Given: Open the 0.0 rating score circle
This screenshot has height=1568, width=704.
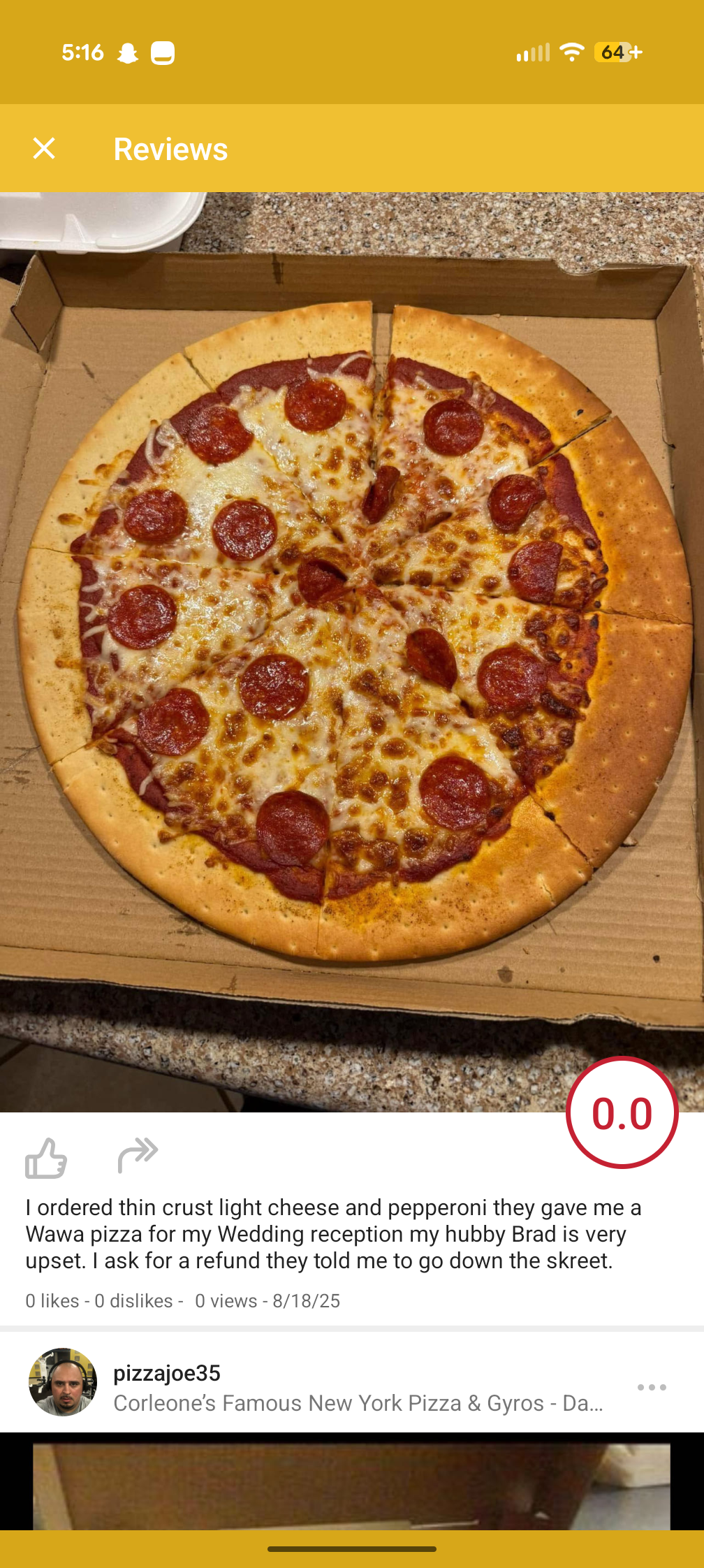Looking at the screenshot, I should click(x=620, y=1113).
